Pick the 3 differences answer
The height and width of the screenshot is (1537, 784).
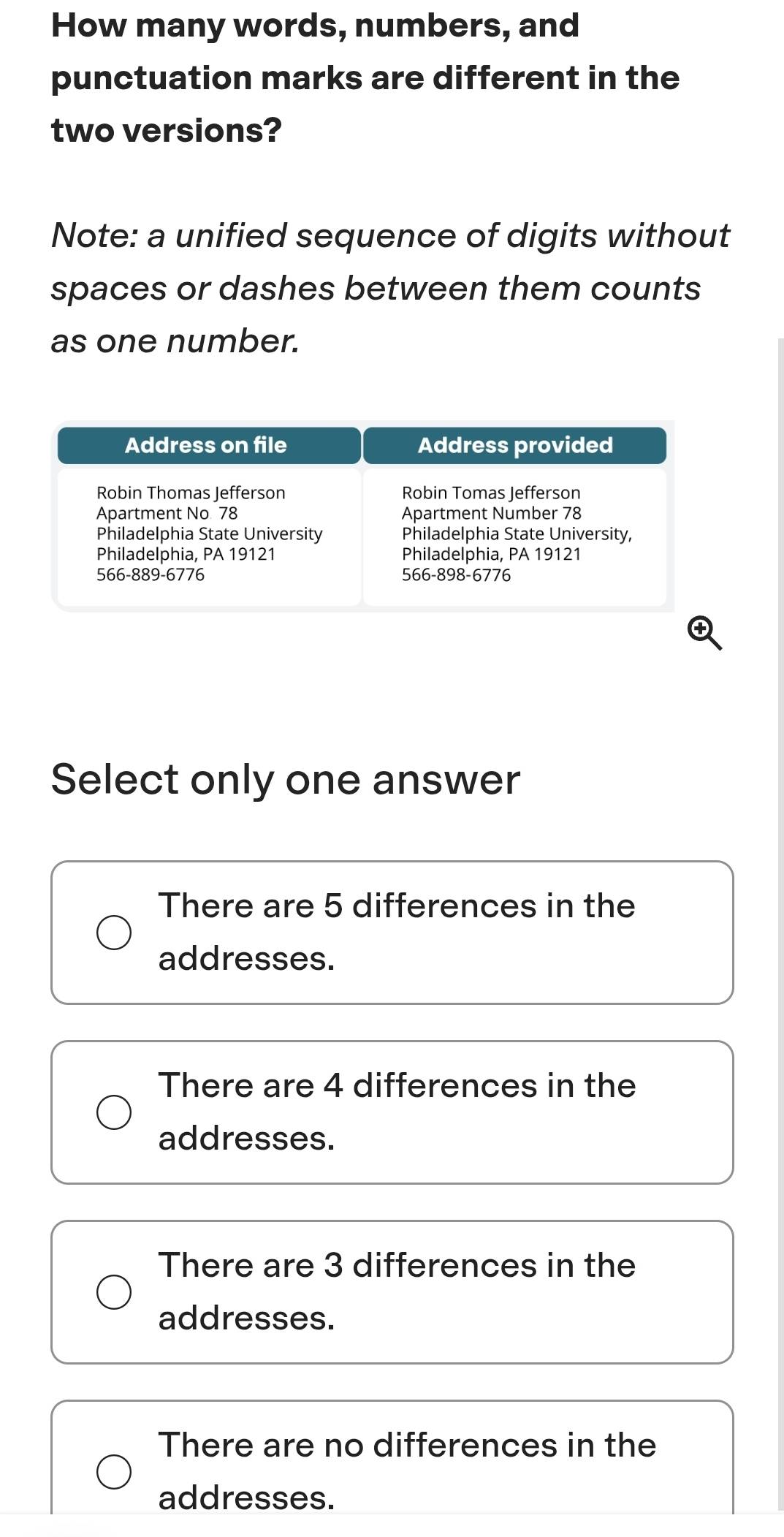click(x=392, y=1292)
